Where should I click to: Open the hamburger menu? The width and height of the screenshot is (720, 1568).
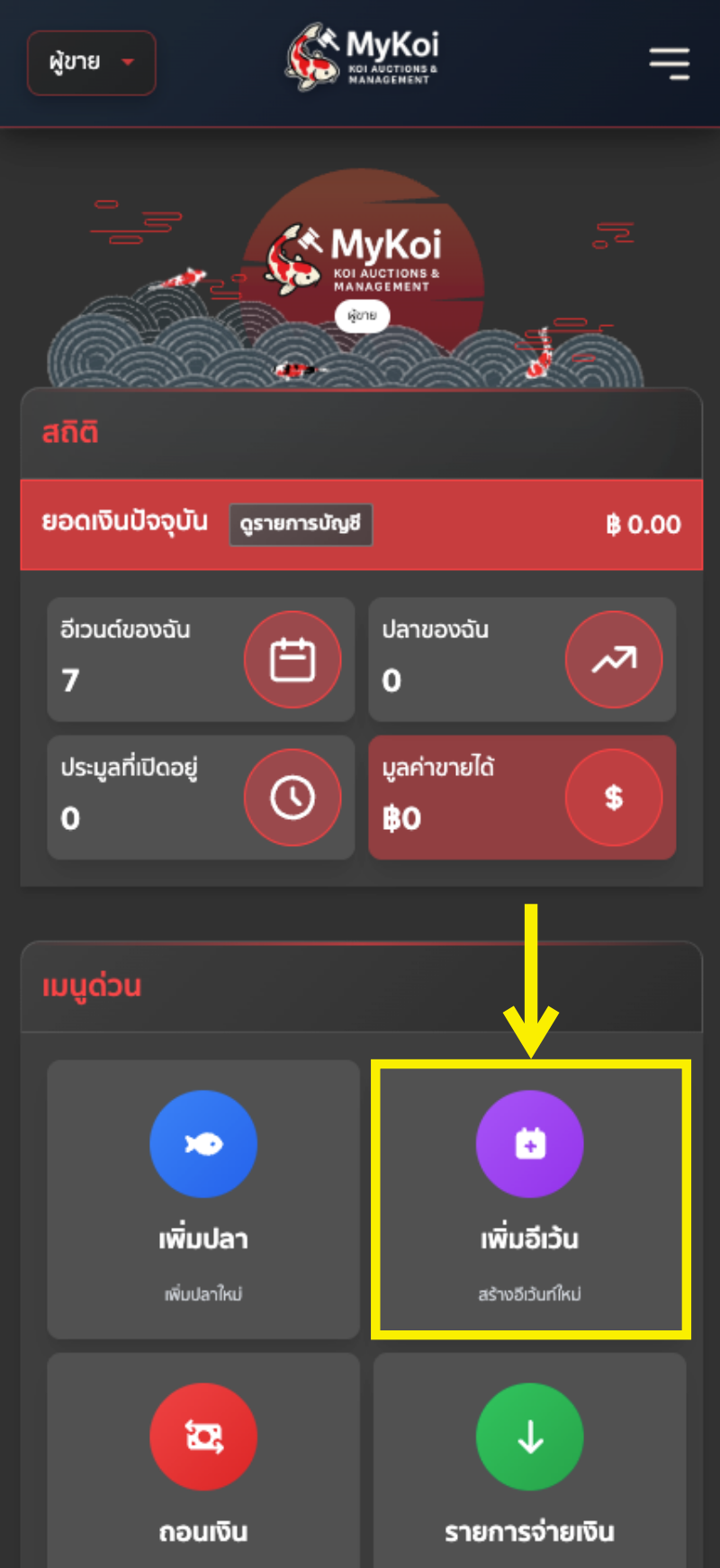[669, 64]
